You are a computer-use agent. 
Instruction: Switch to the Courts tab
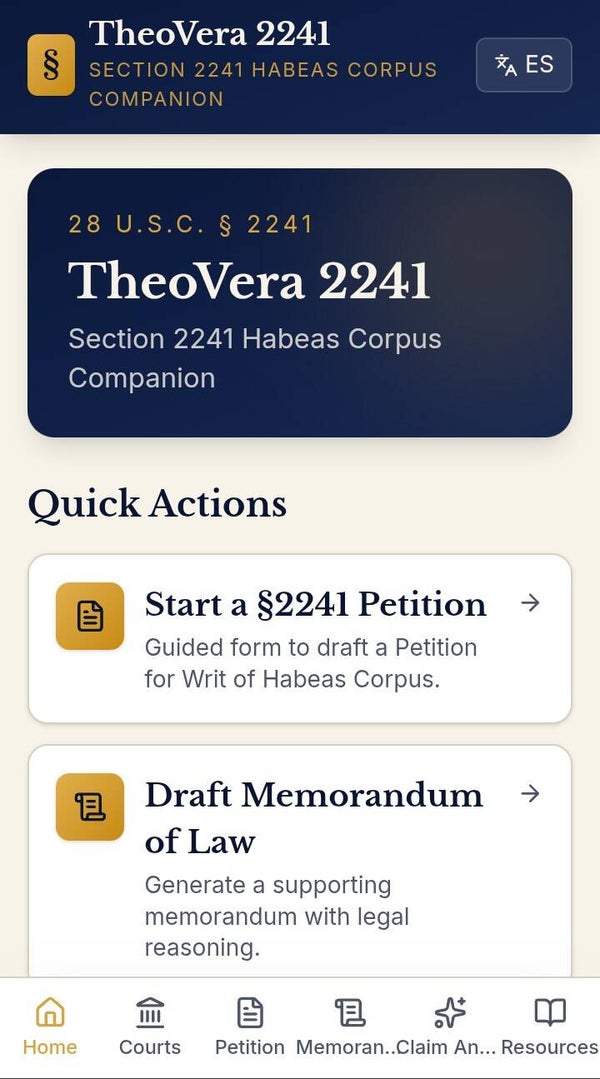tap(150, 1026)
